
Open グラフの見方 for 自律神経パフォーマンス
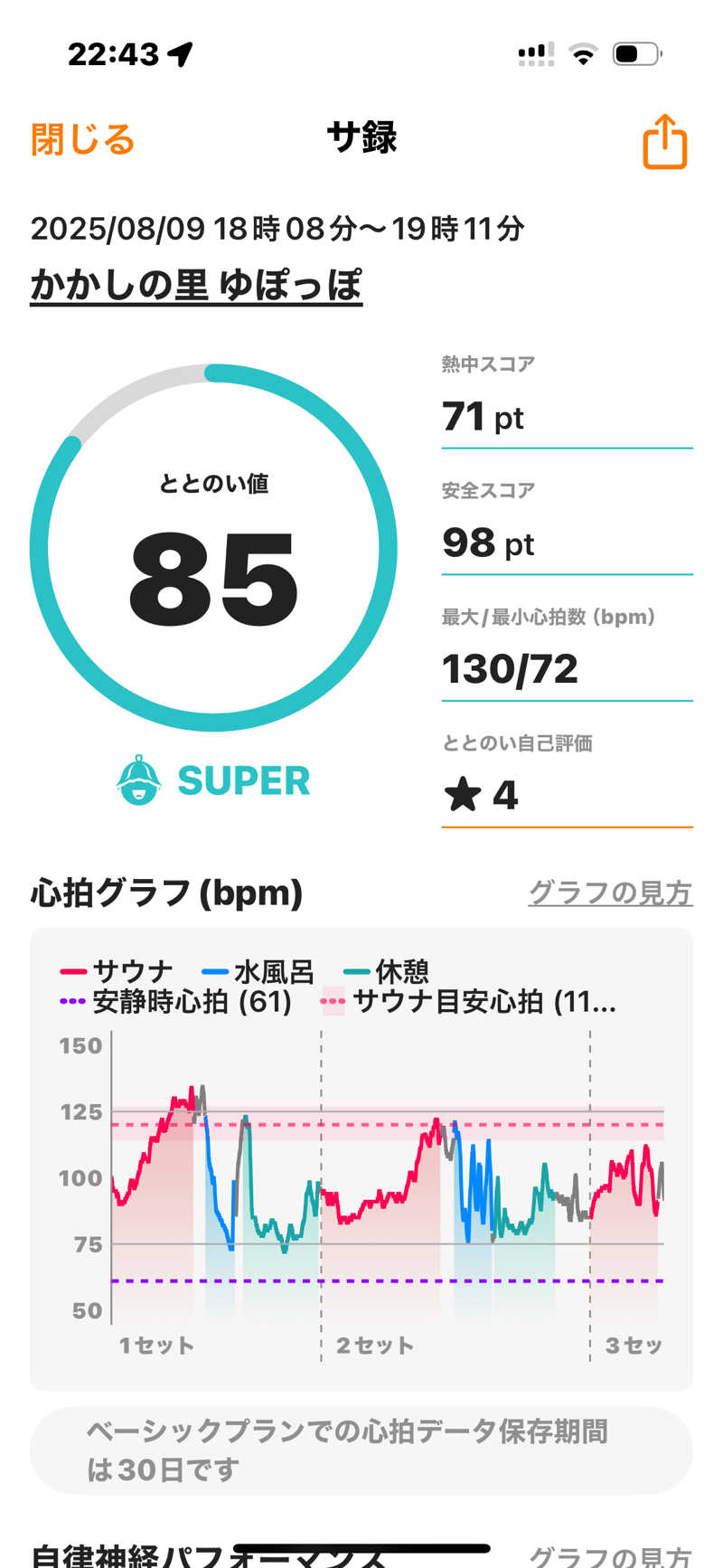pos(610,1555)
